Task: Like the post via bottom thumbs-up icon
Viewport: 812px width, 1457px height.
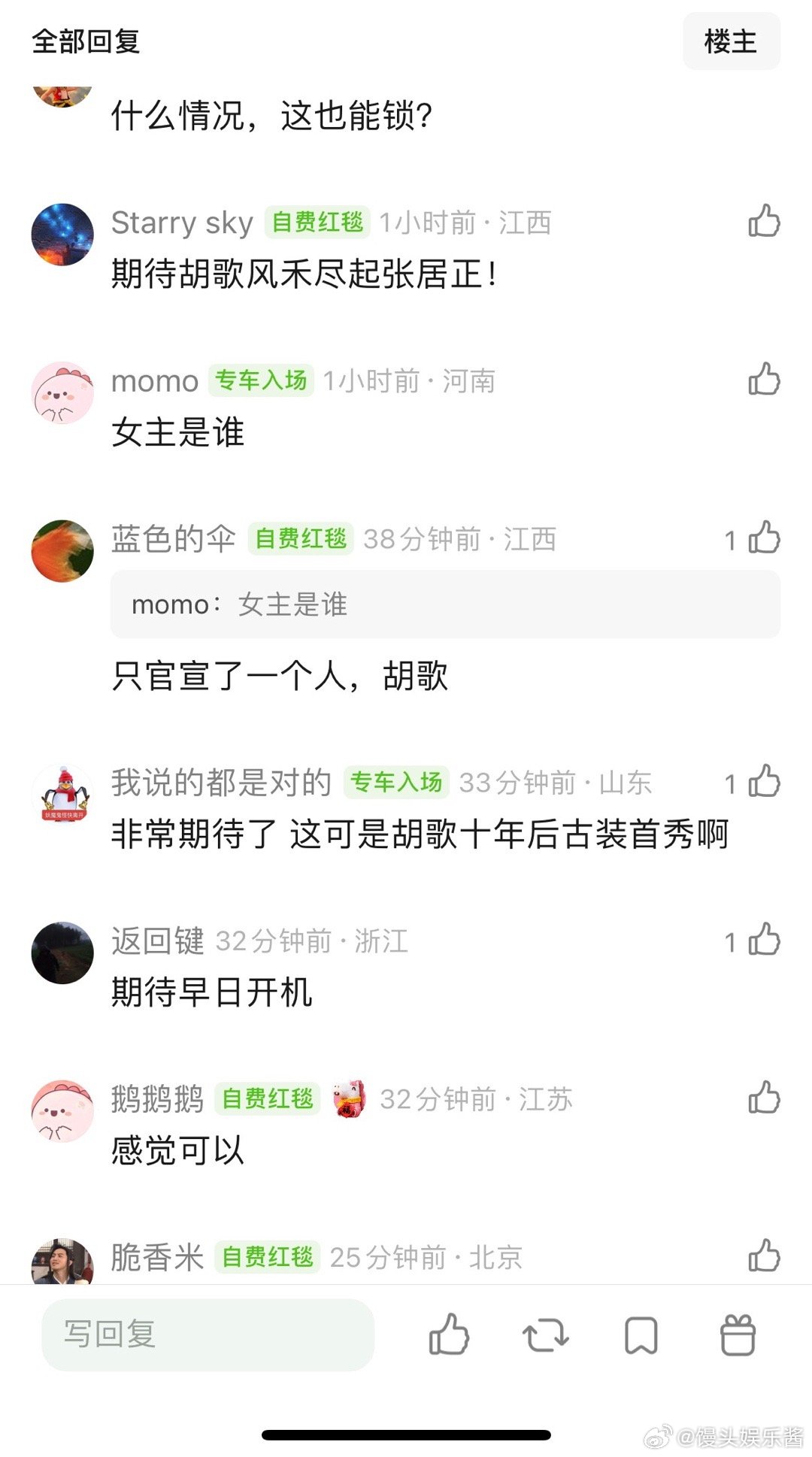Action: (449, 1336)
